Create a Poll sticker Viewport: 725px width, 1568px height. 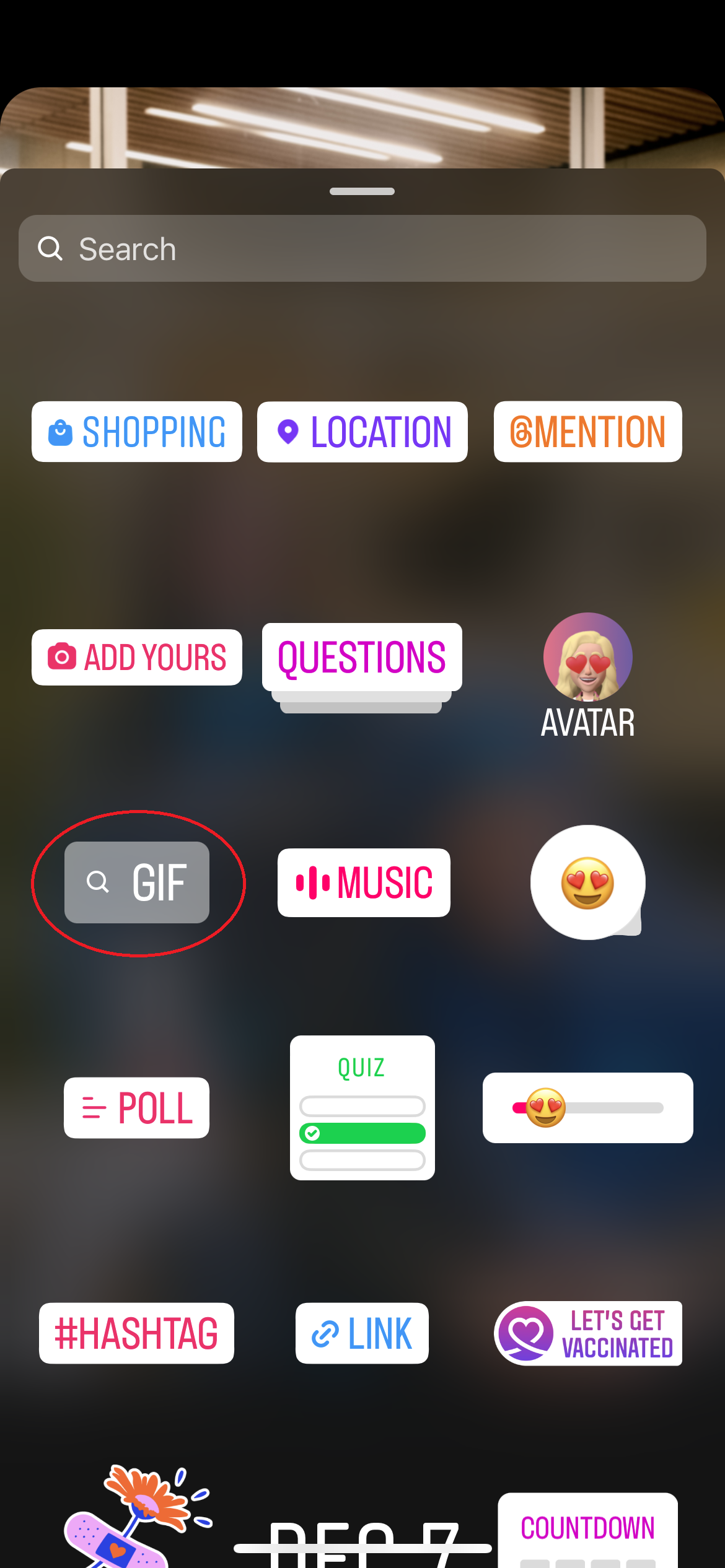click(x=136, y=1108)
